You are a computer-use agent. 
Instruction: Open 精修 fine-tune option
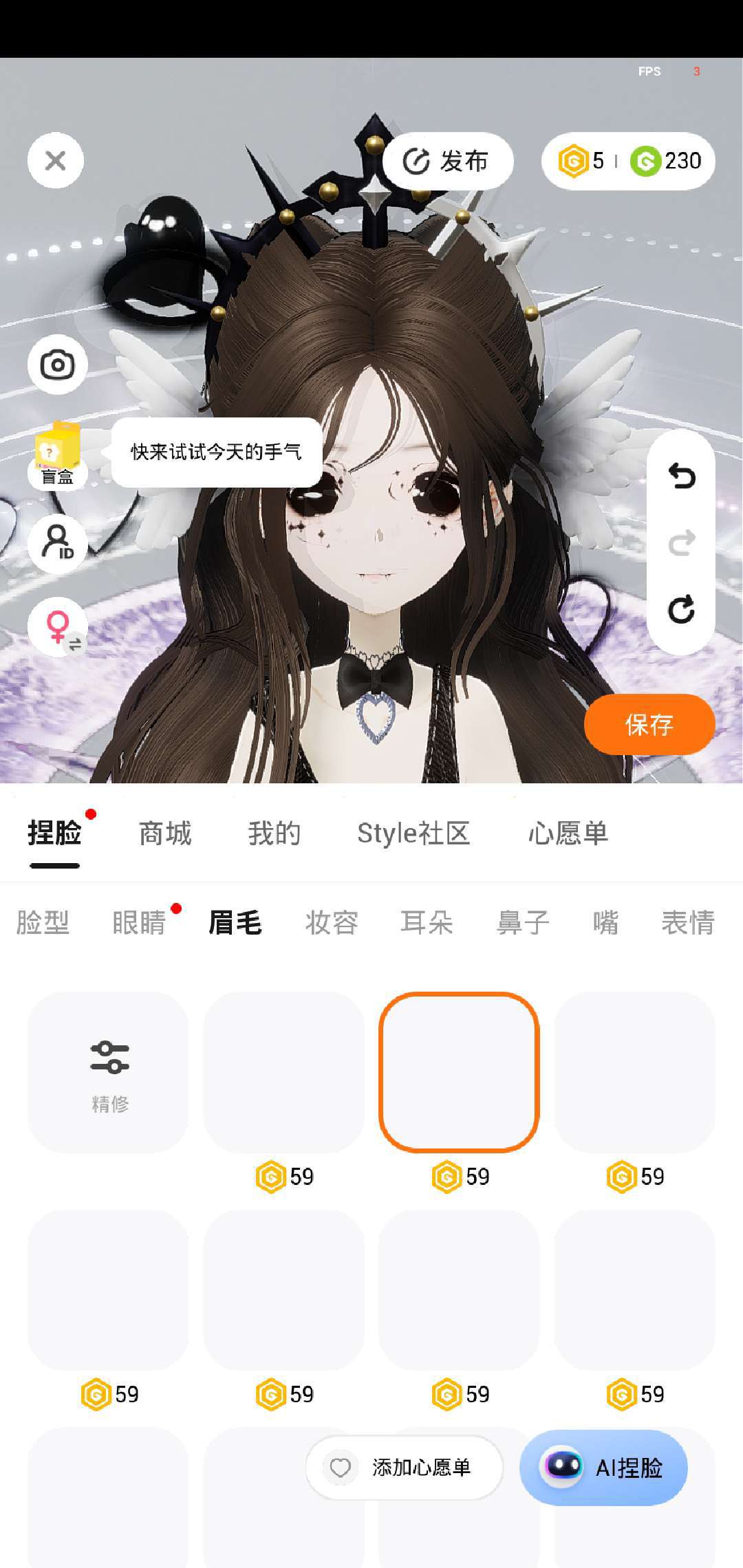tap(109, 1071)
